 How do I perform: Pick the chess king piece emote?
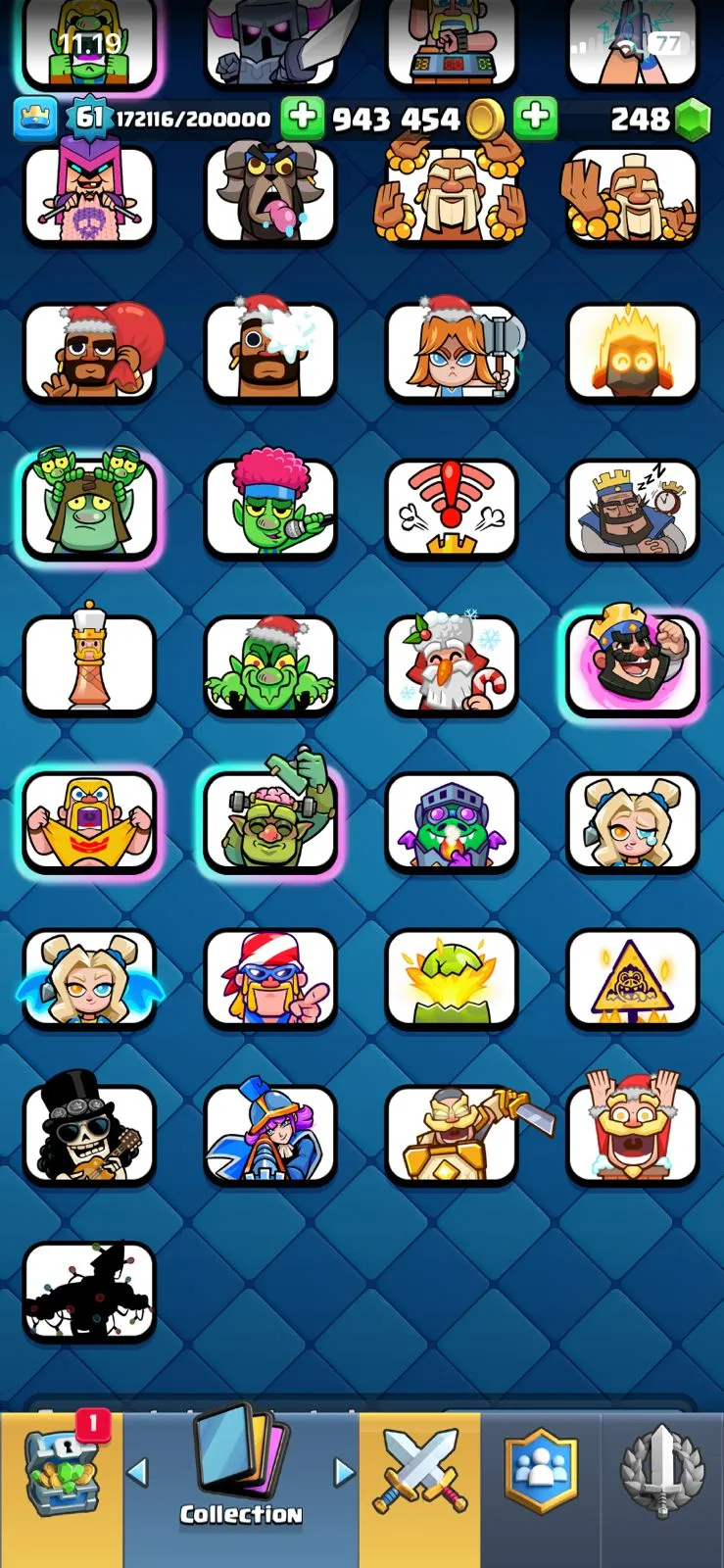[x=89, y=663]
